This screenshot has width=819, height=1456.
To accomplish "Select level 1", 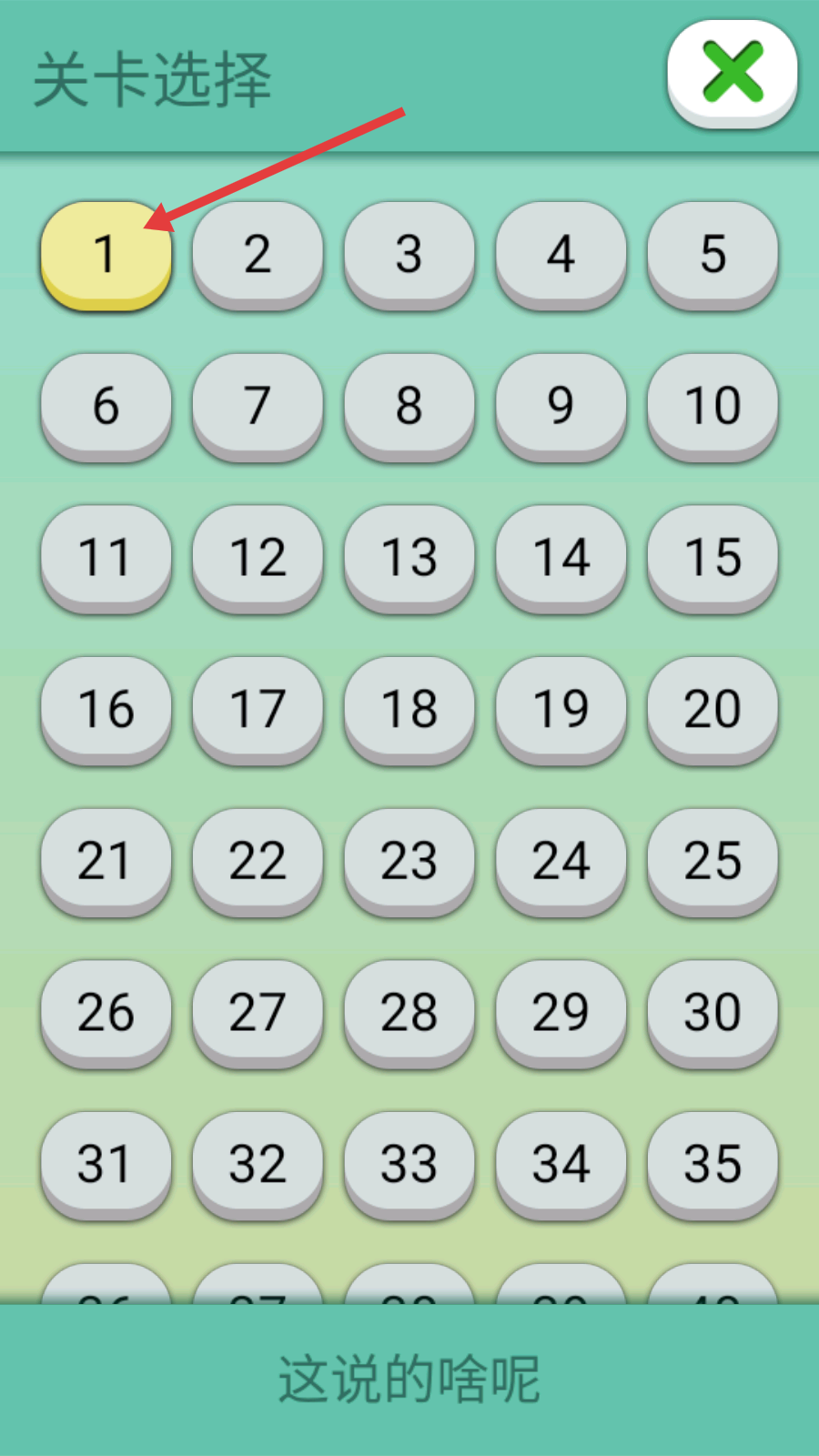I will (x=106, y=253).
